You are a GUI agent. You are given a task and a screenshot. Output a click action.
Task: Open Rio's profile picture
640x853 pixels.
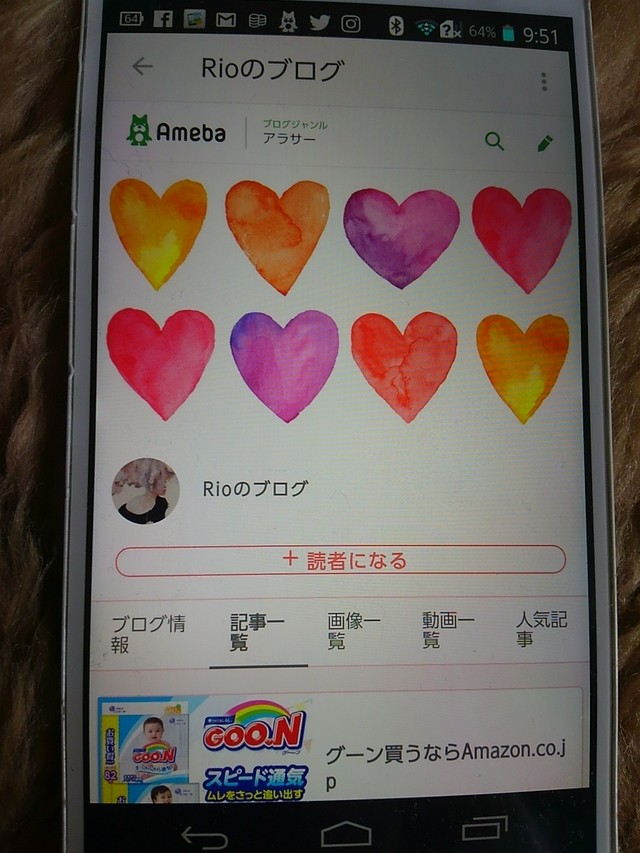coord(146,491)
